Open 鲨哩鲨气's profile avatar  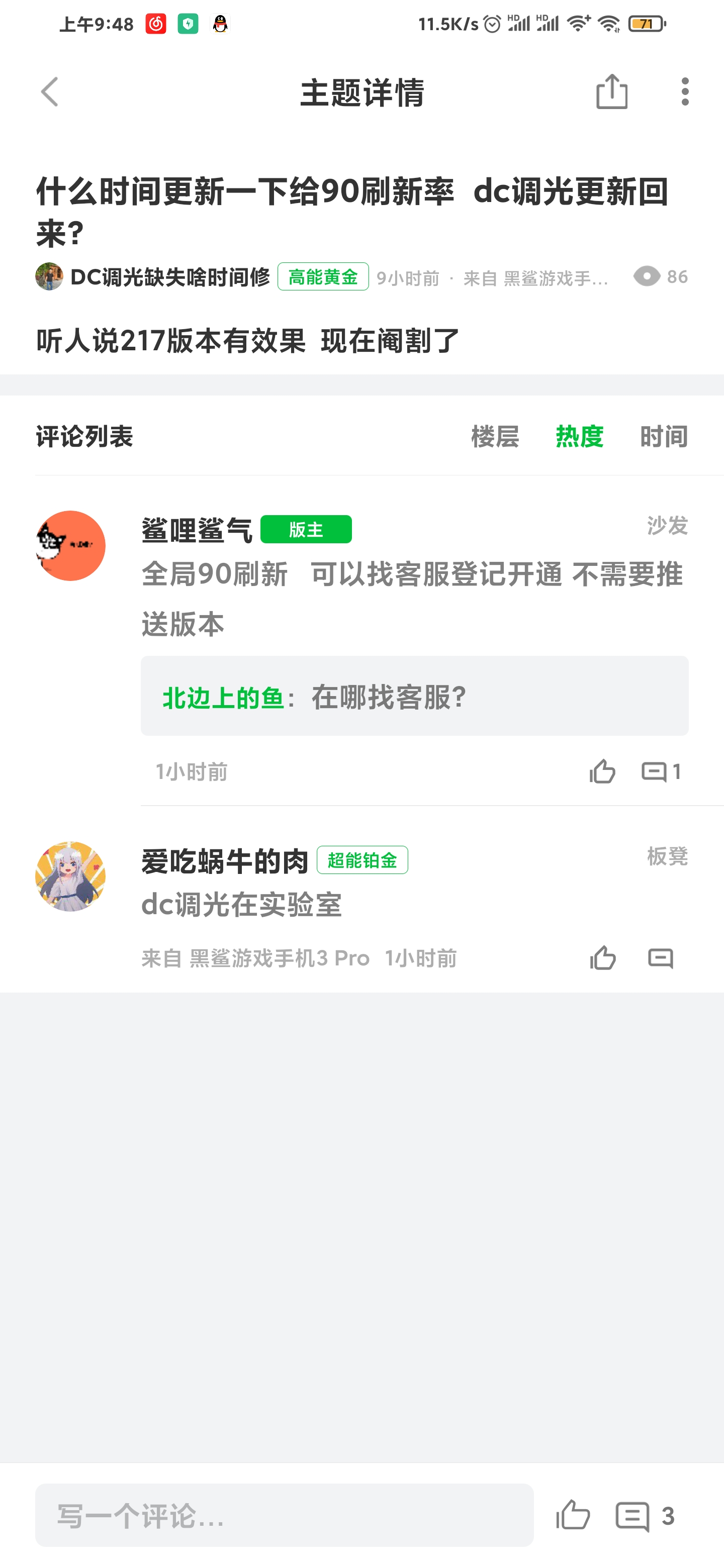point(70,545)
